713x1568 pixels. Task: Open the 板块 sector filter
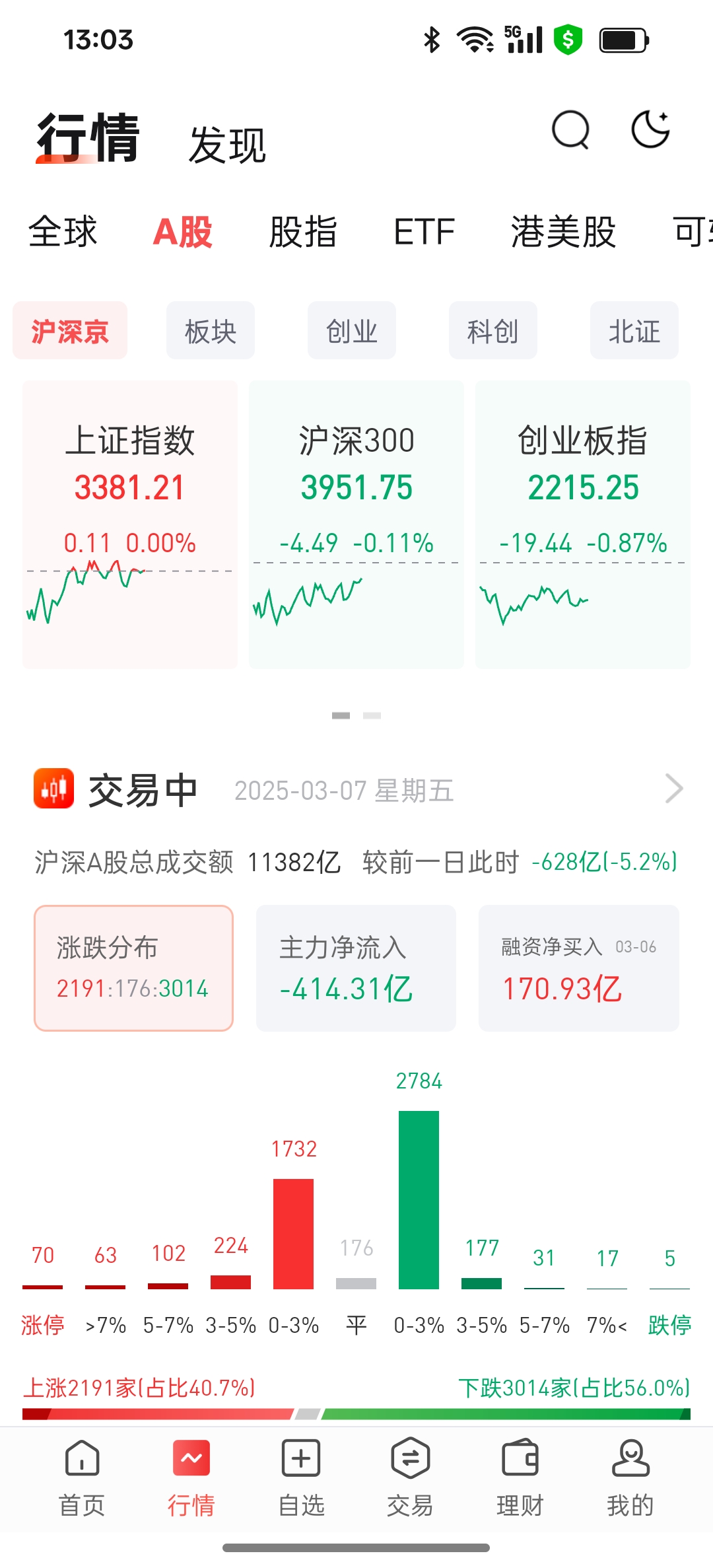pyautogui.click(x=210, y=331)
